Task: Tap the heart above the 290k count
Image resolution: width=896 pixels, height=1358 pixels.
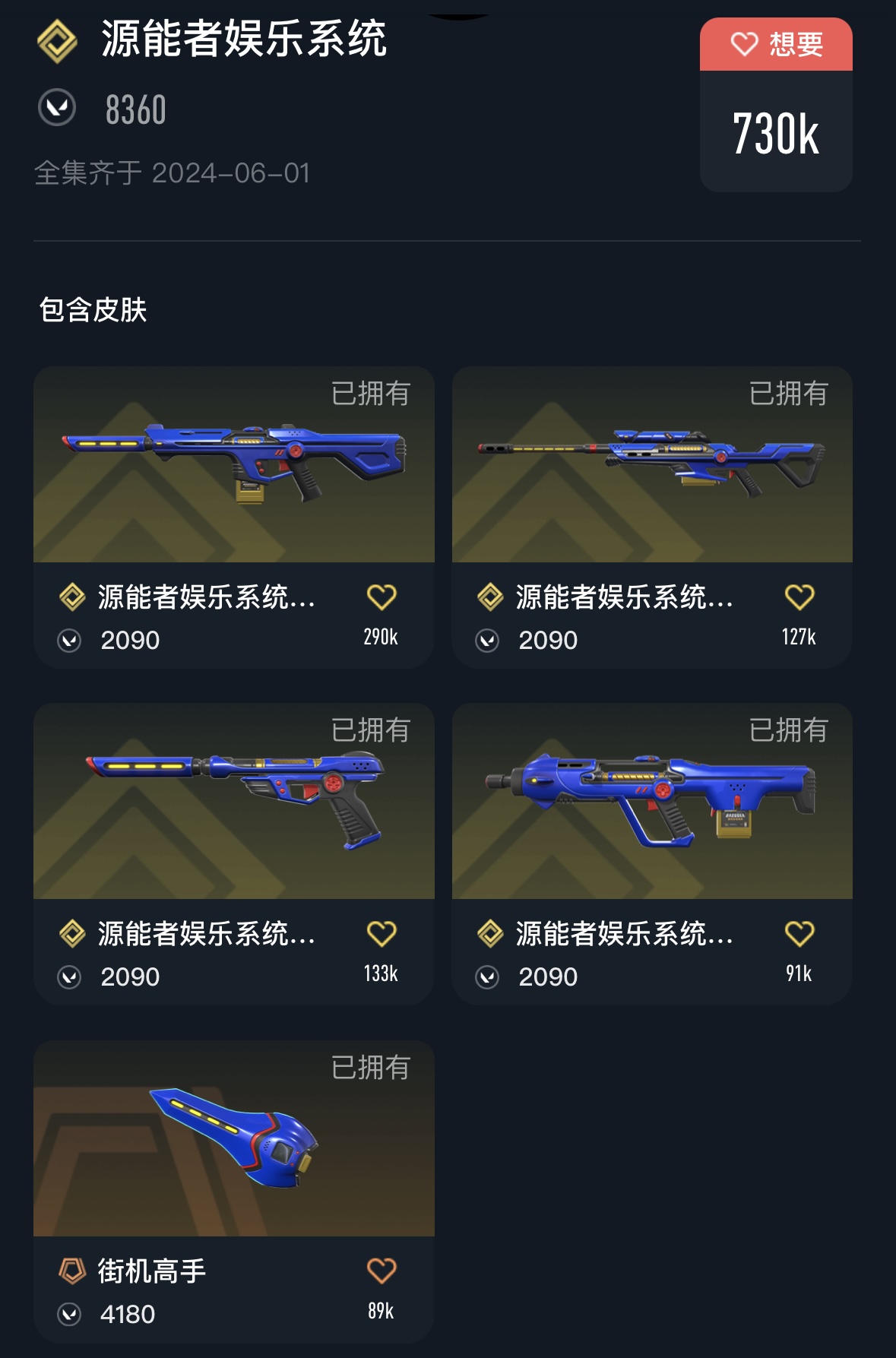Action: (x=382, y=597)
